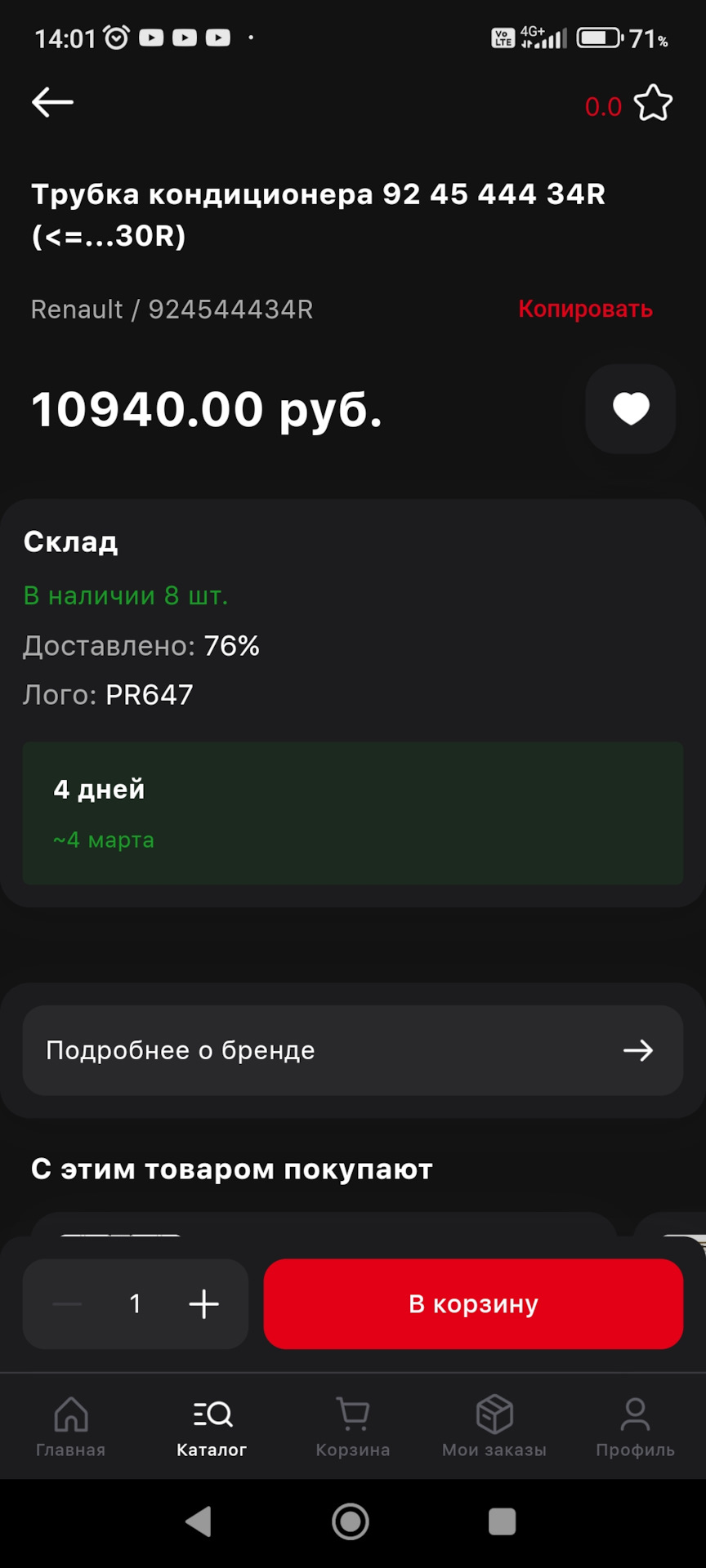Image resolution: width=706 pixels, height=1568 pixels.
Task: Open recent apps with the square button
Action: pos(502,1521)
